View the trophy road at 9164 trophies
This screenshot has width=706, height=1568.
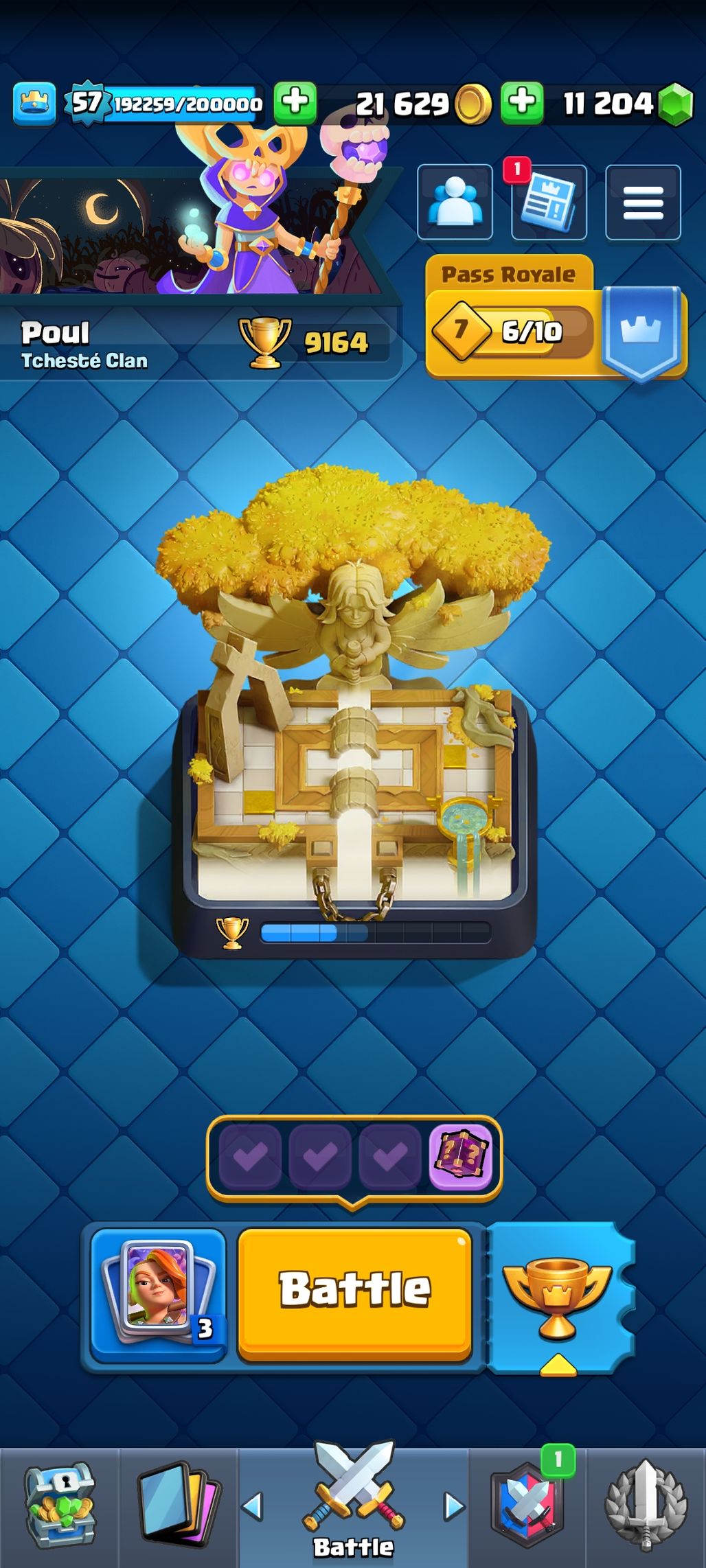coord(312,342)
